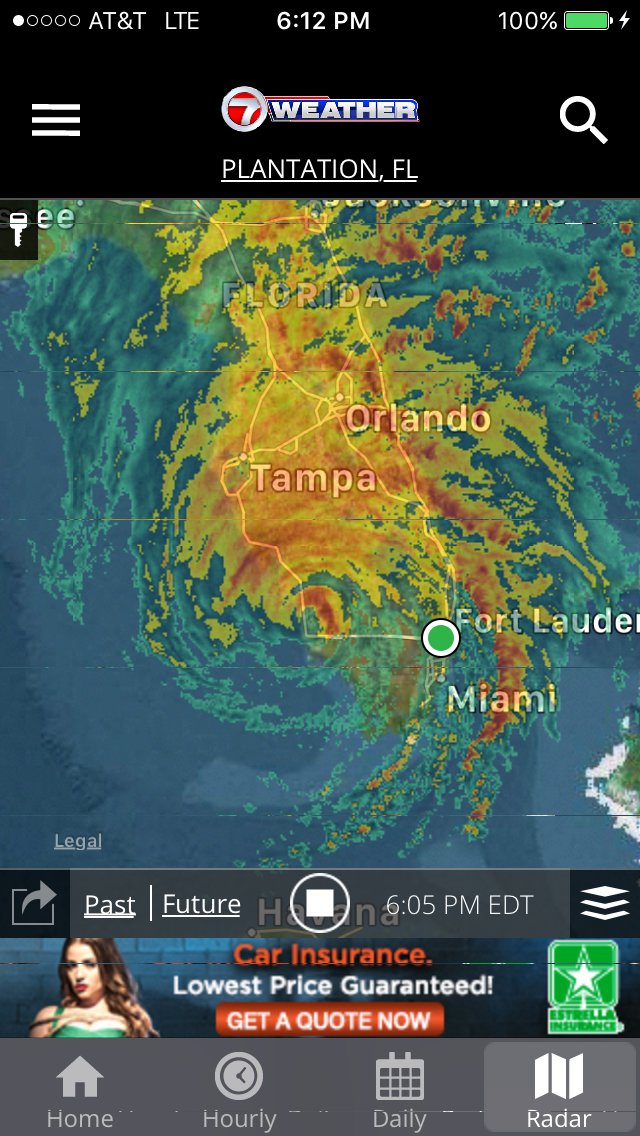Tap the Plantation, FL location link
Viewport: 640px width, 1136px height.
[x=319, y=169]
